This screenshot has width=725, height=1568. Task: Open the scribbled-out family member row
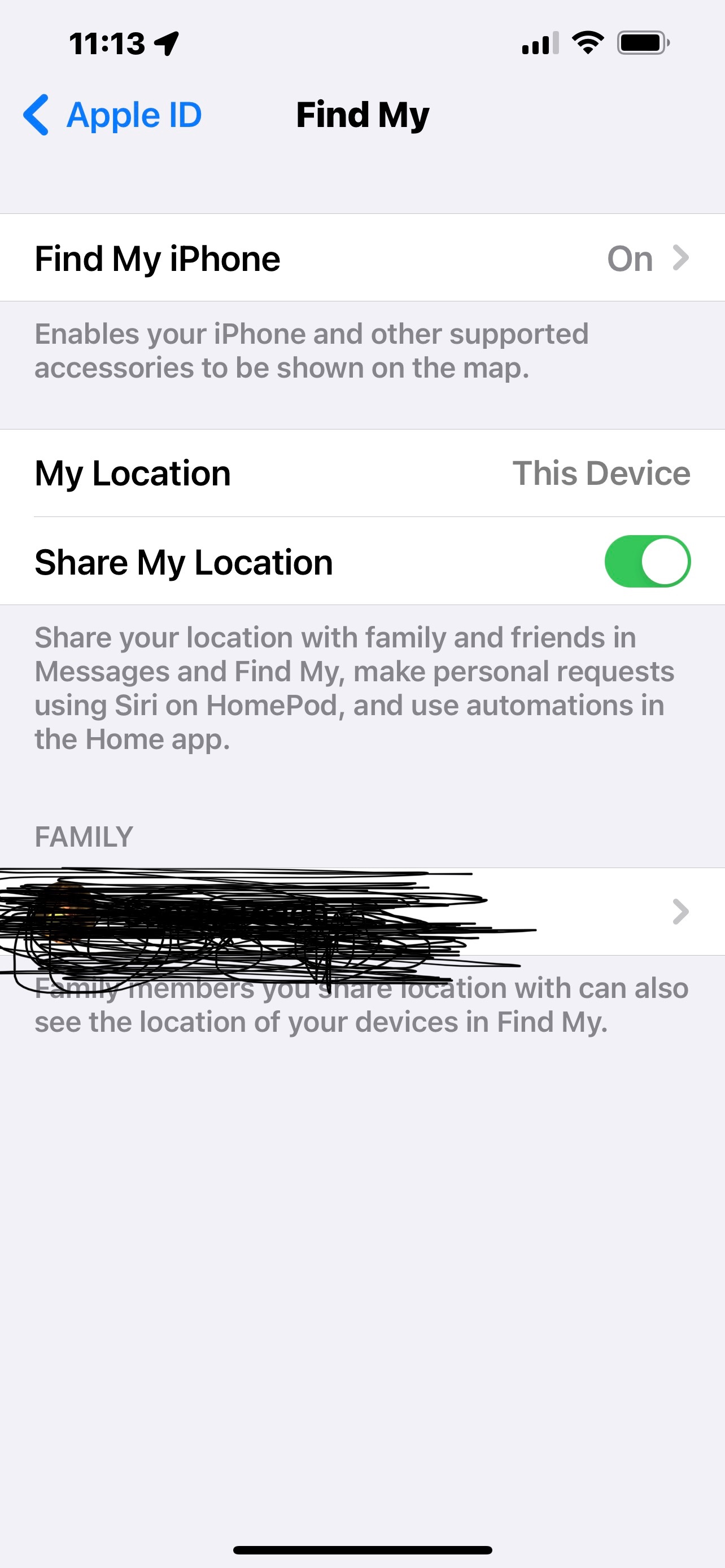click(x=362, y=911)
